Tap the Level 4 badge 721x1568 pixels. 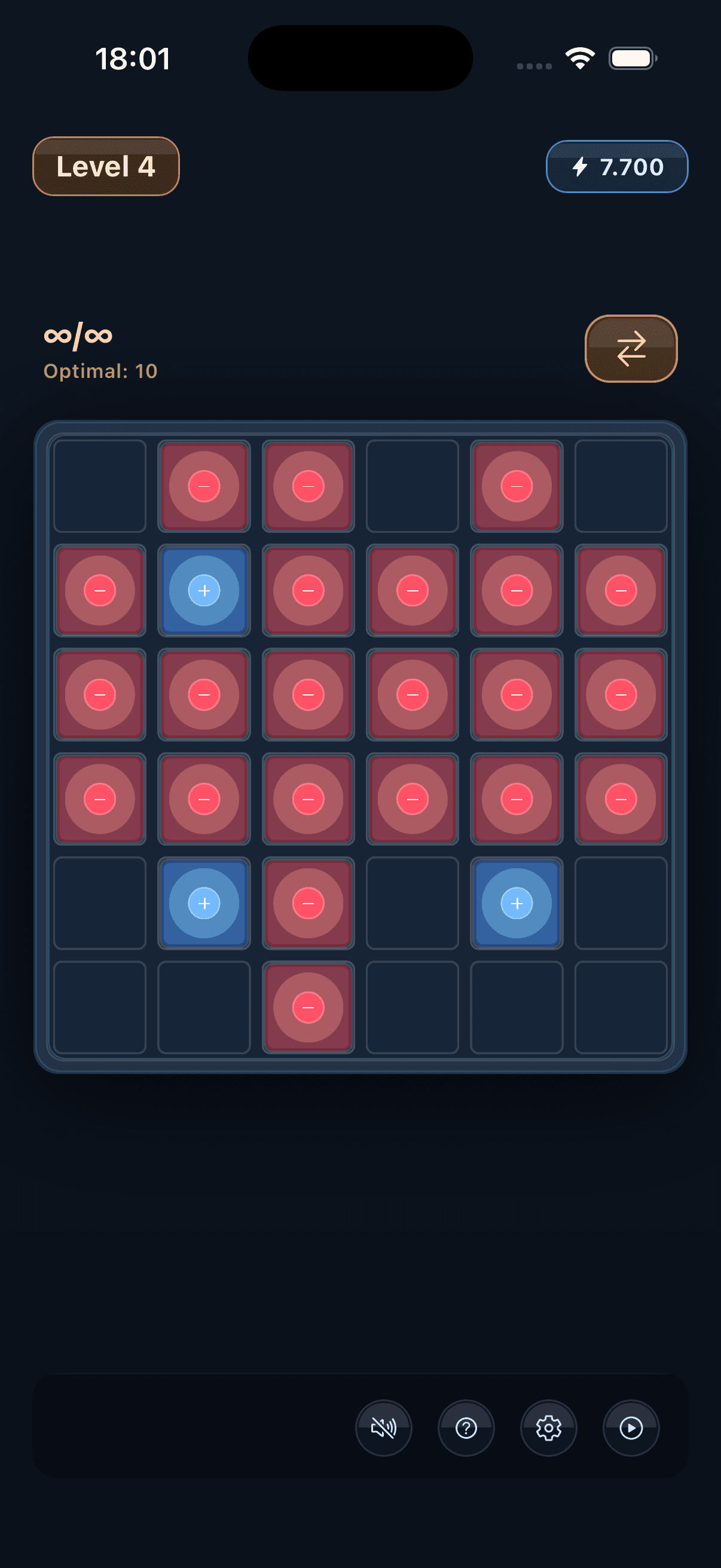[x=106, y=166]
